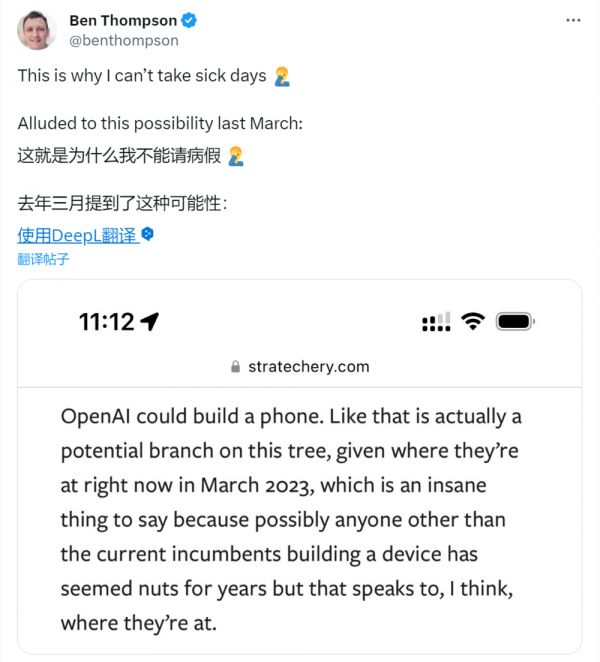Open Ben Thompson's profile picture
600x662 pixels.
click(x=36, y=31)
